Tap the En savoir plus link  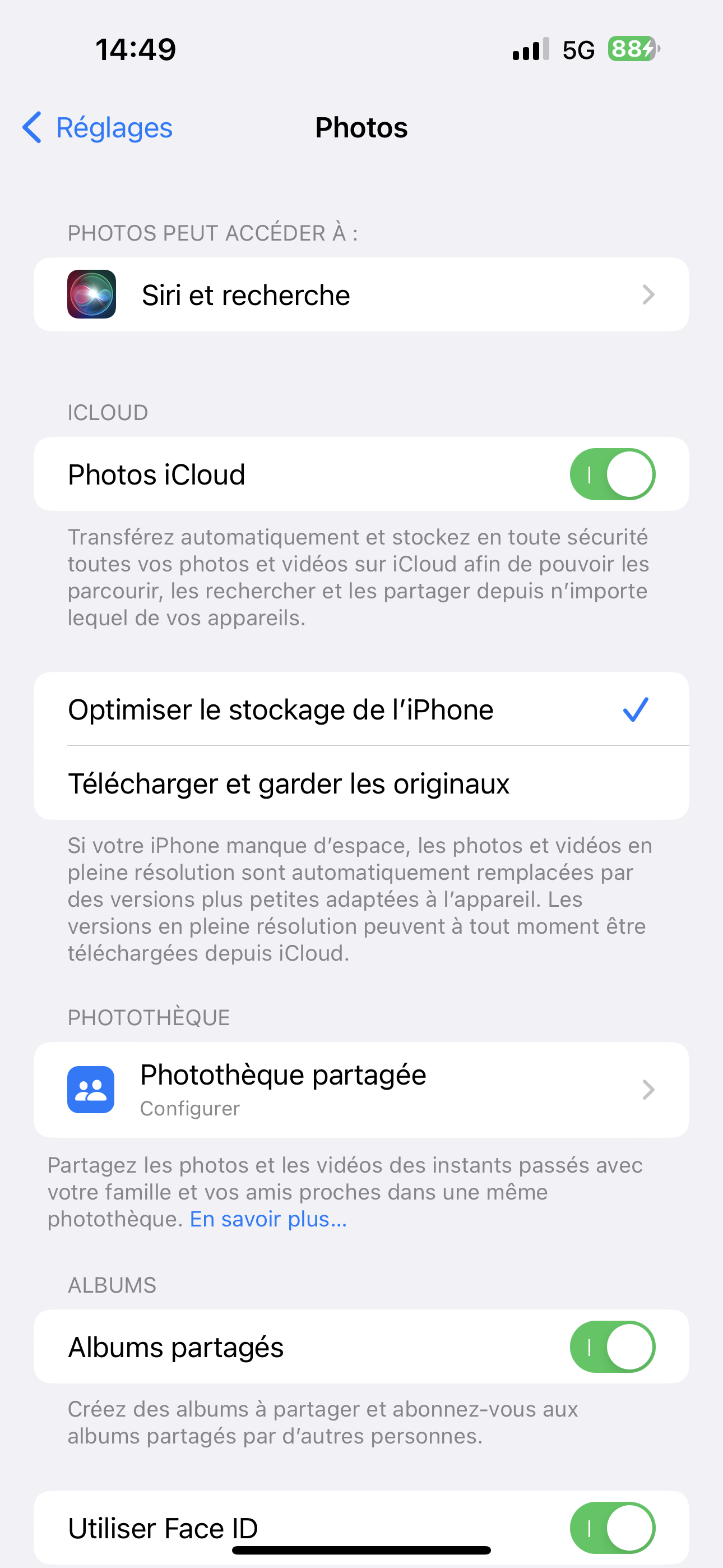[268, 1219]
